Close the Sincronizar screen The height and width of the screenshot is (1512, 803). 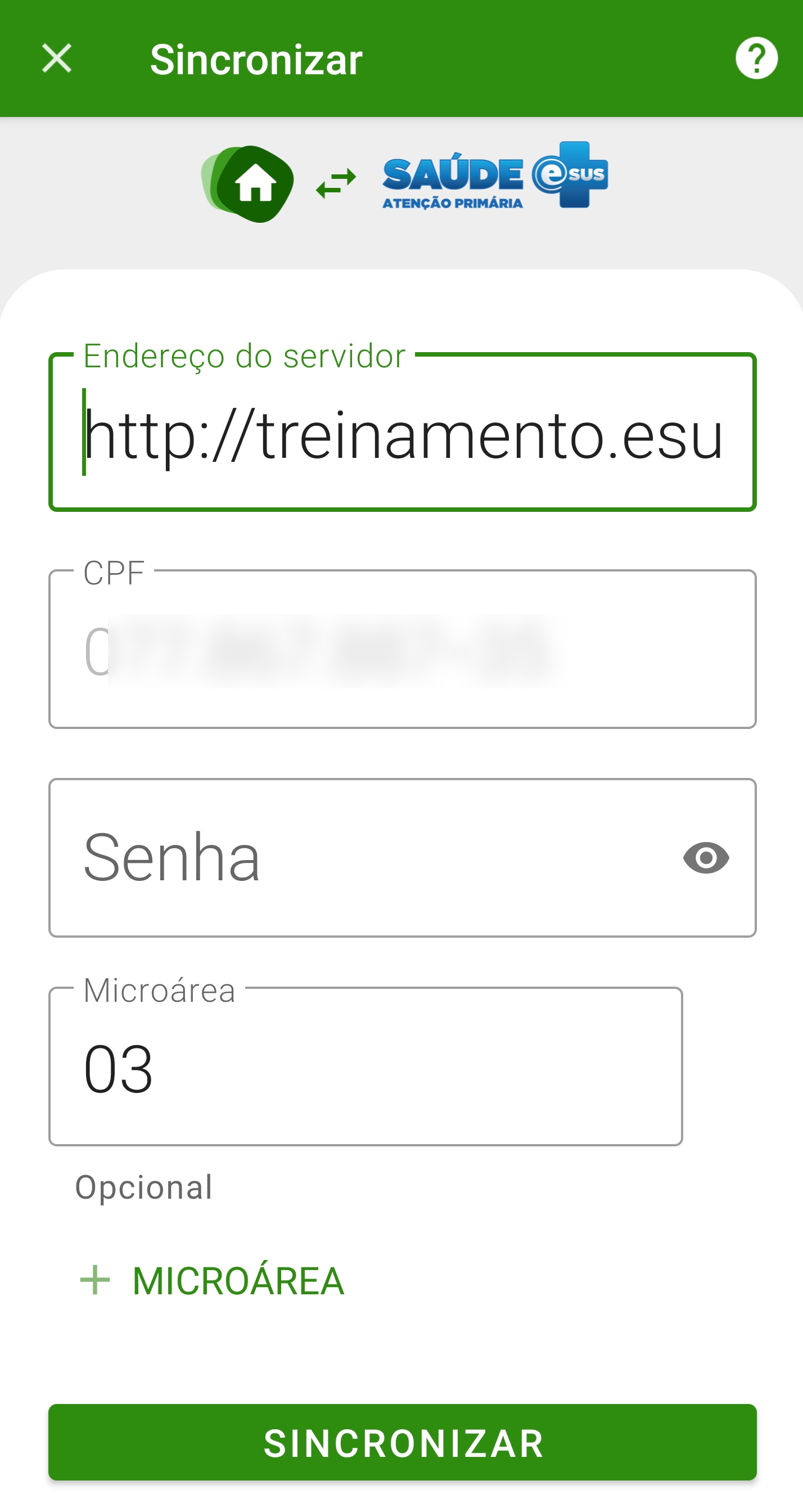pyautogui.click(x=57, y=58)
